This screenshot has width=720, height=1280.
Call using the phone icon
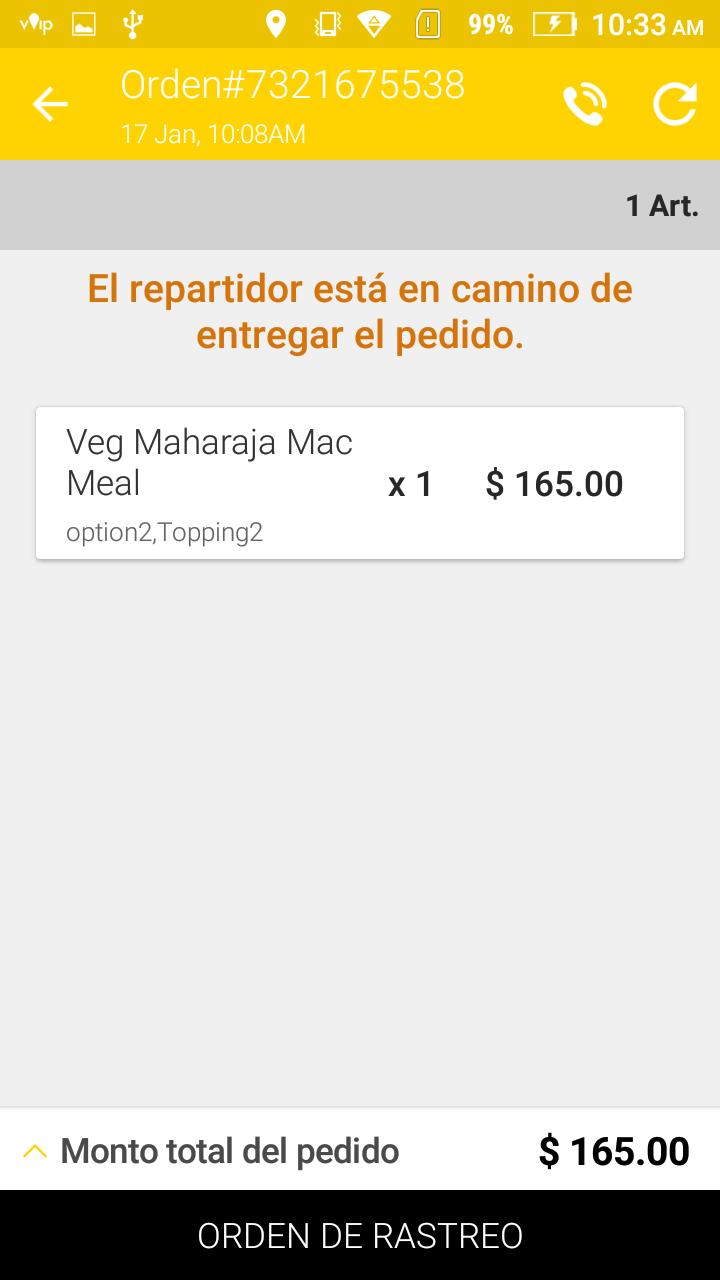pyautogui.click(x=584, y=105)
